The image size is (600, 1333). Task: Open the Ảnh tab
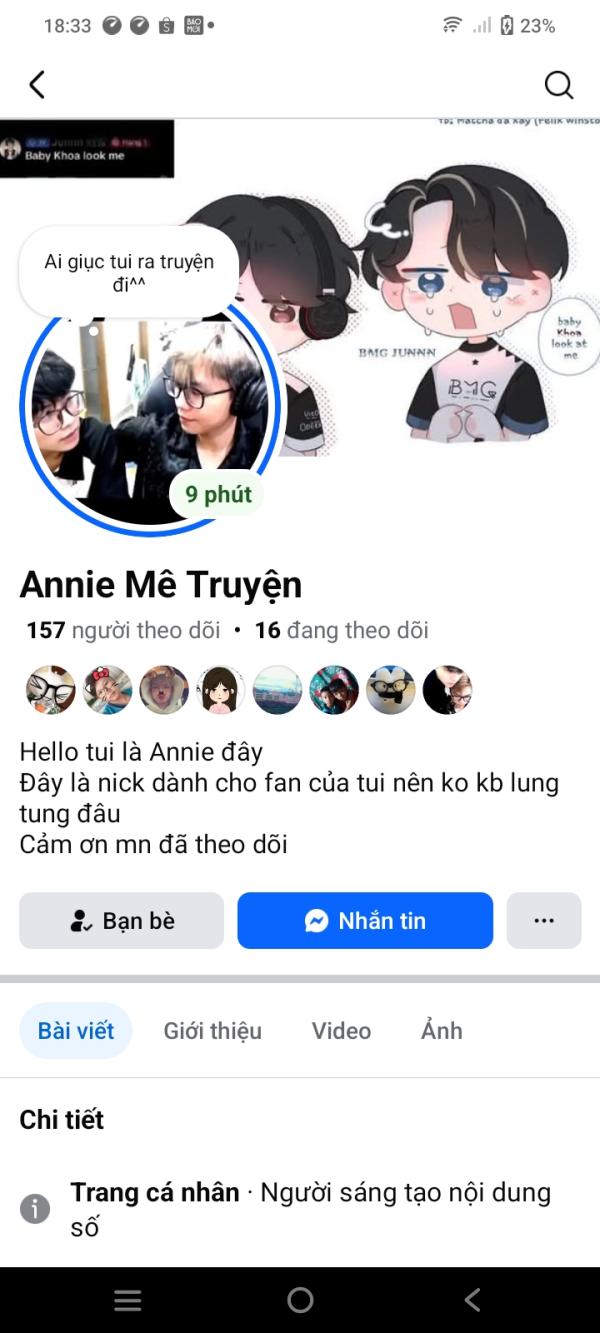(x=441, y=1030)
